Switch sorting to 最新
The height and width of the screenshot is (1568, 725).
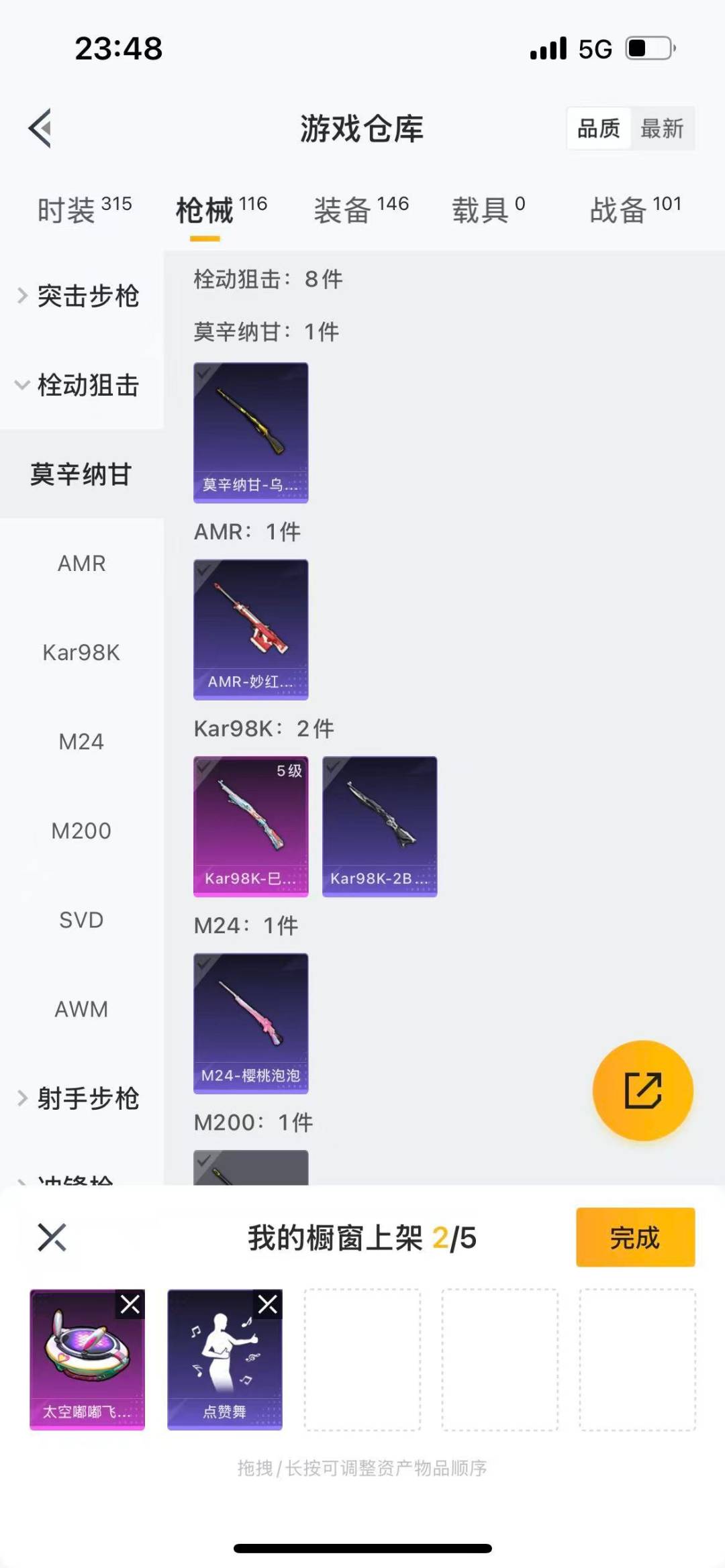coord(662,129)
